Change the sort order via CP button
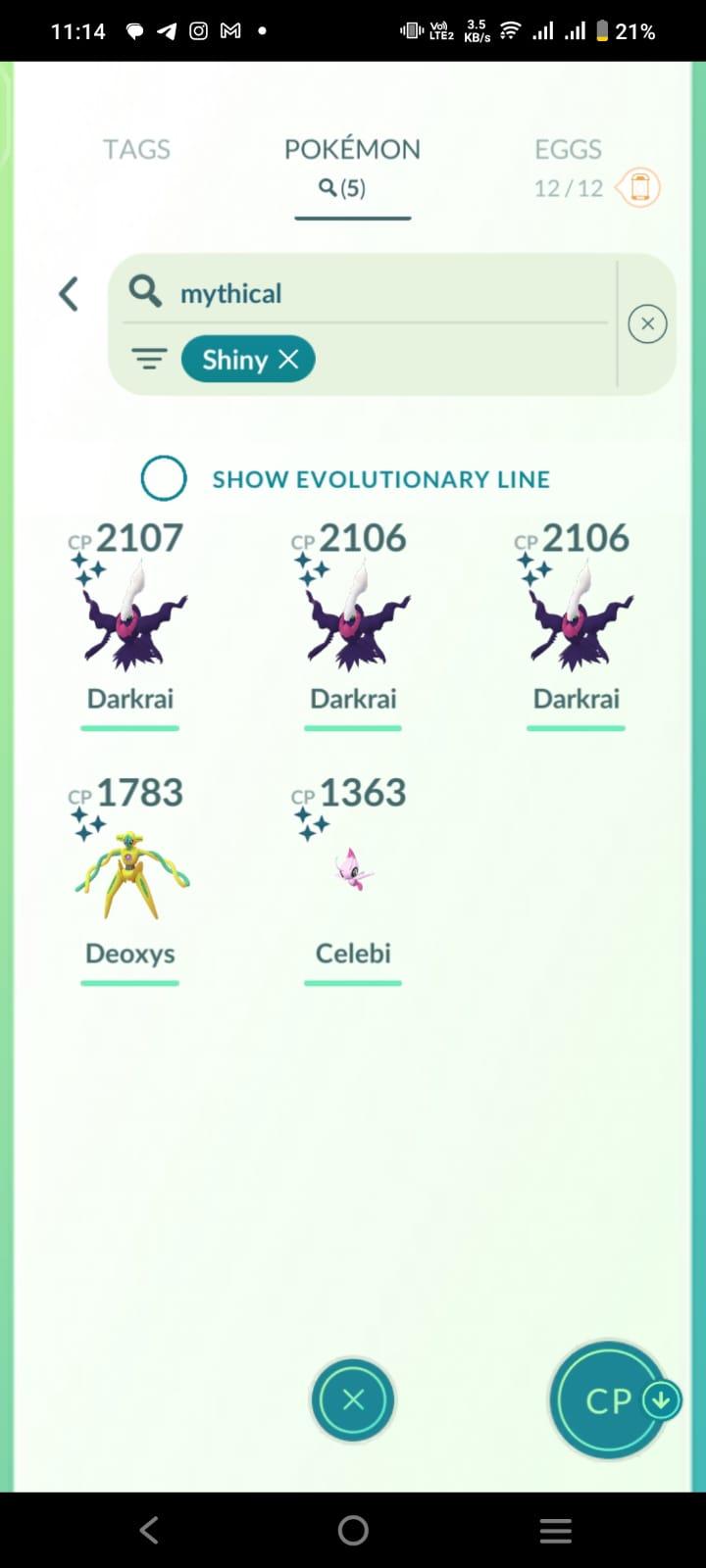Screen dimensions: 706x1568 (609, 1400)
